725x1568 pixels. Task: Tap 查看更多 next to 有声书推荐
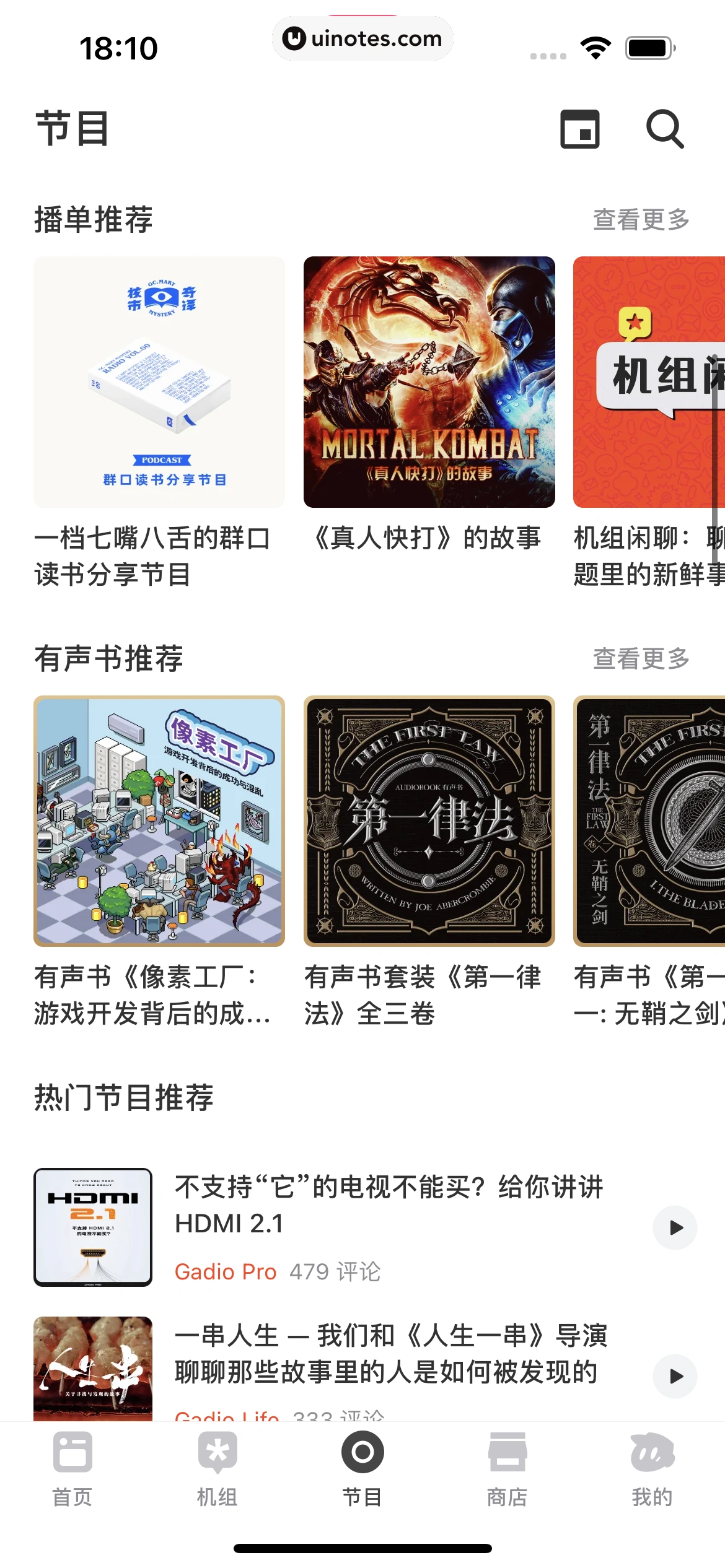[x=641, y=658]
